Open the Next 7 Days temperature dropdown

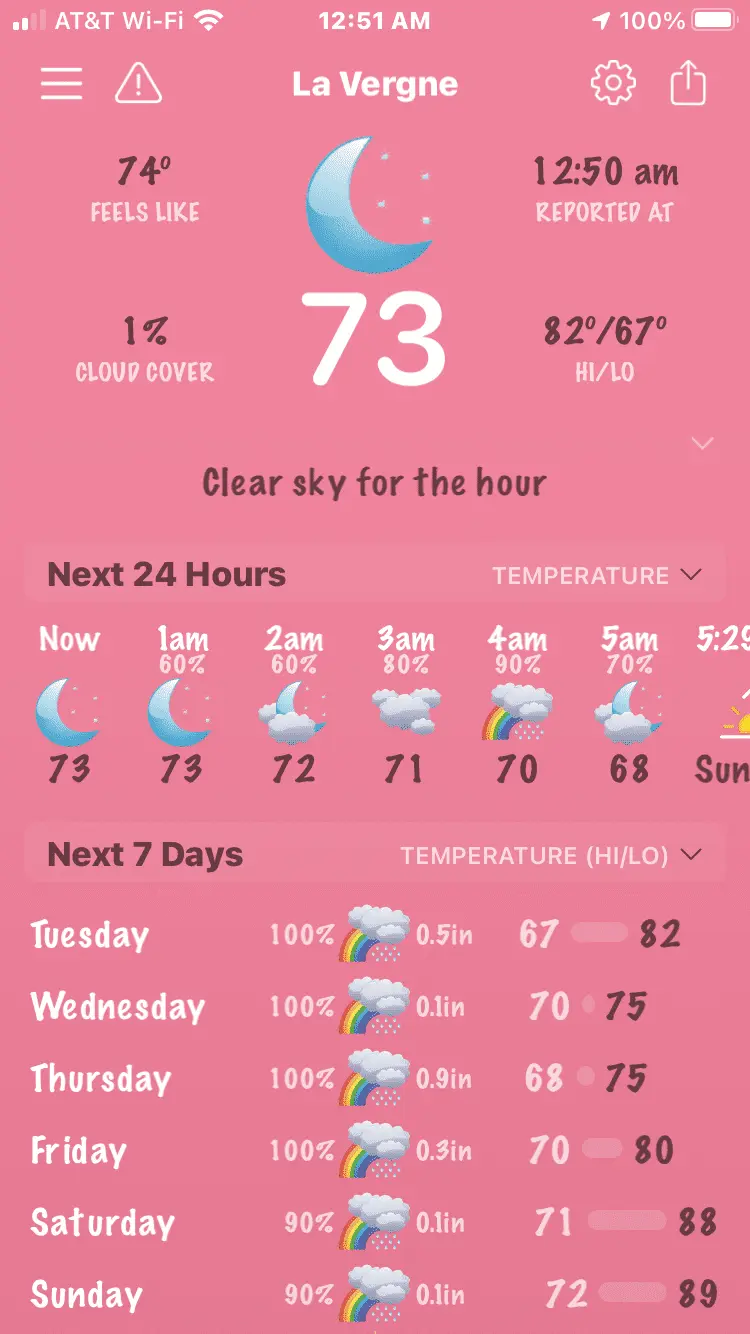click(551, 855)
